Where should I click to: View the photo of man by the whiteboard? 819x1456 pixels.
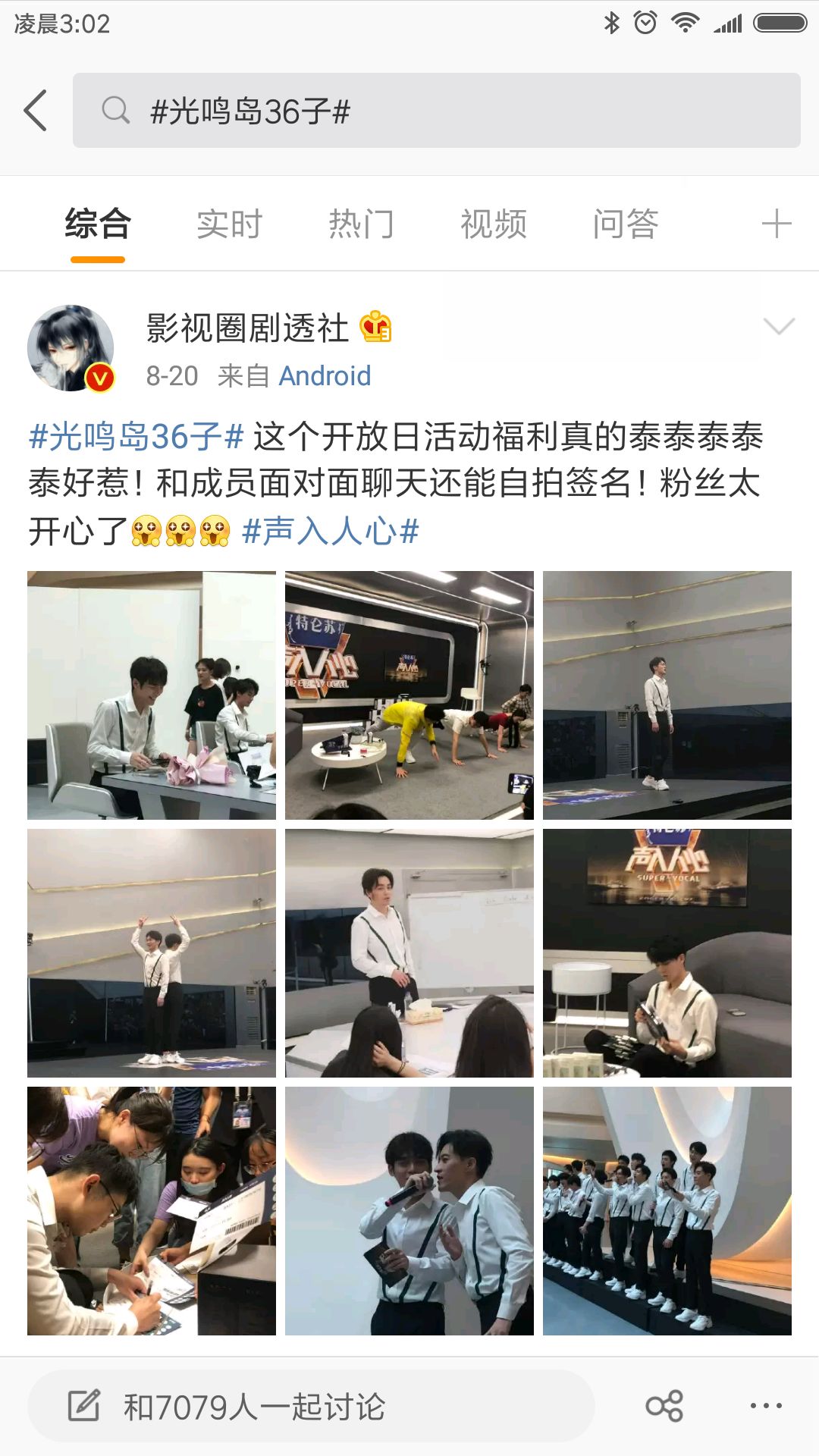point(409,953)
